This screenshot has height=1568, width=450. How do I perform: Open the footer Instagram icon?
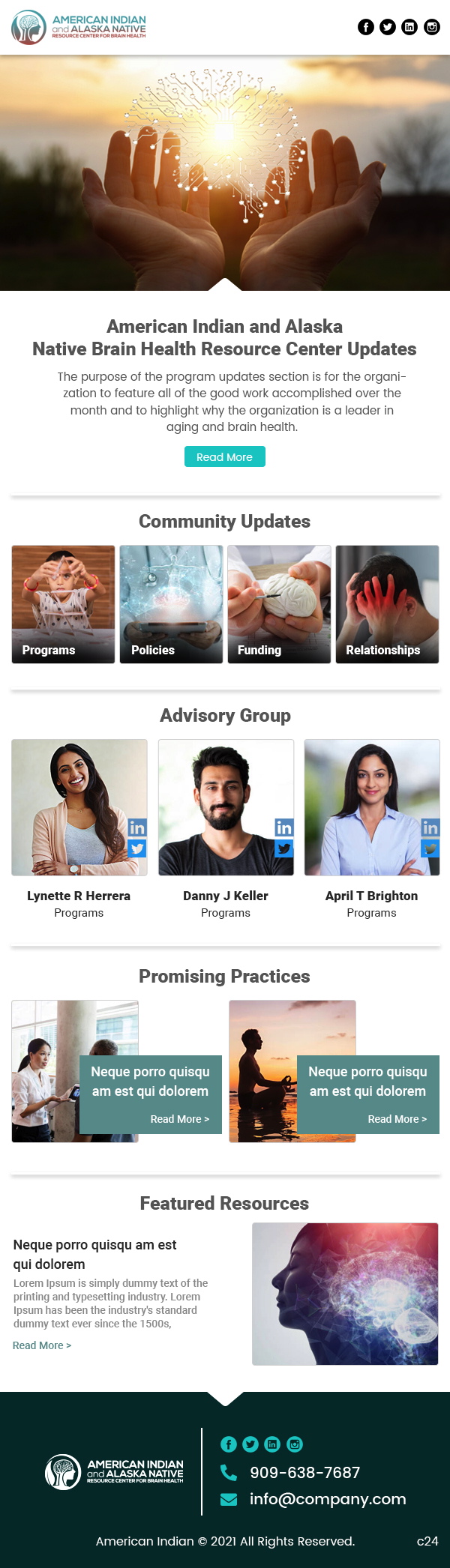tap(295, 1444)
